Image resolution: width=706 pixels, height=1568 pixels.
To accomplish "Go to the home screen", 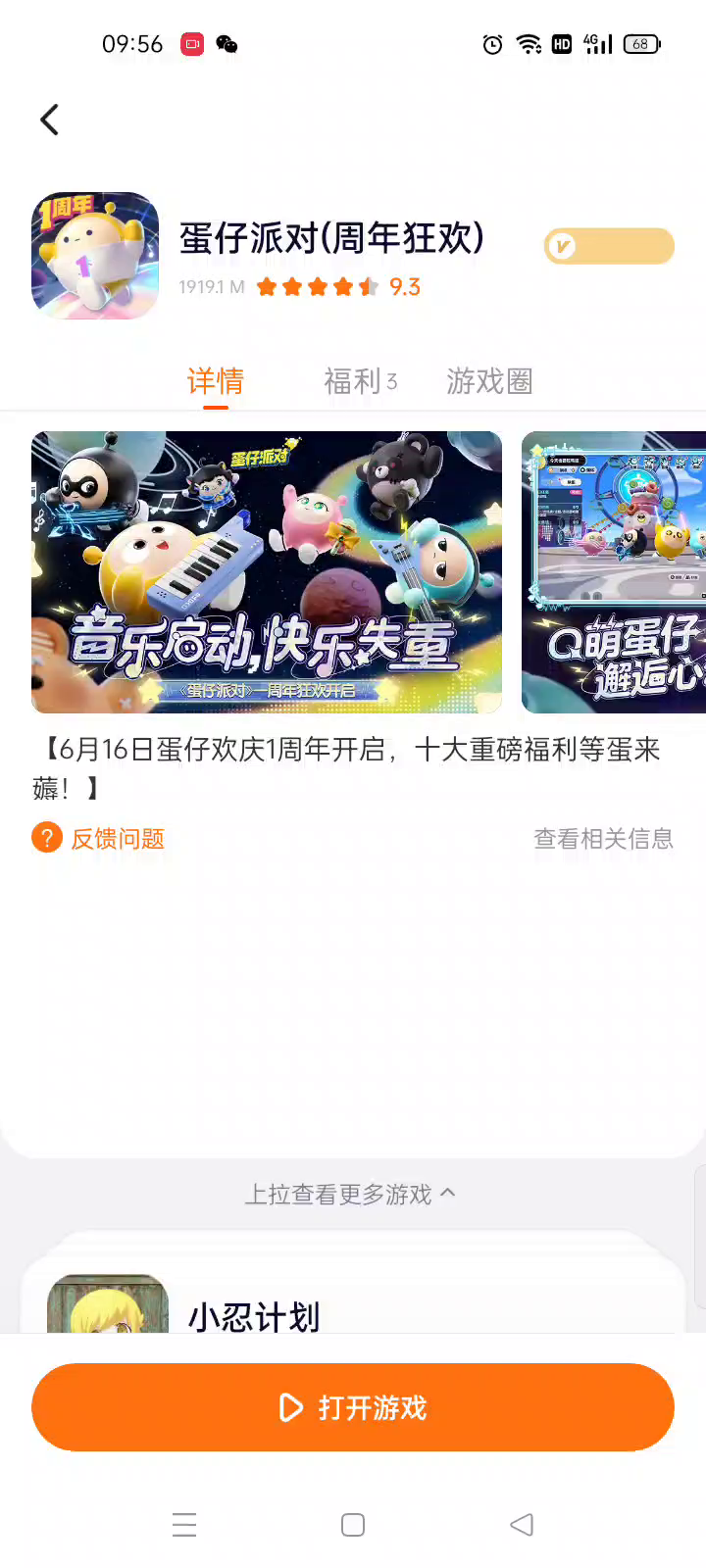I will [x=353, y=1525].
